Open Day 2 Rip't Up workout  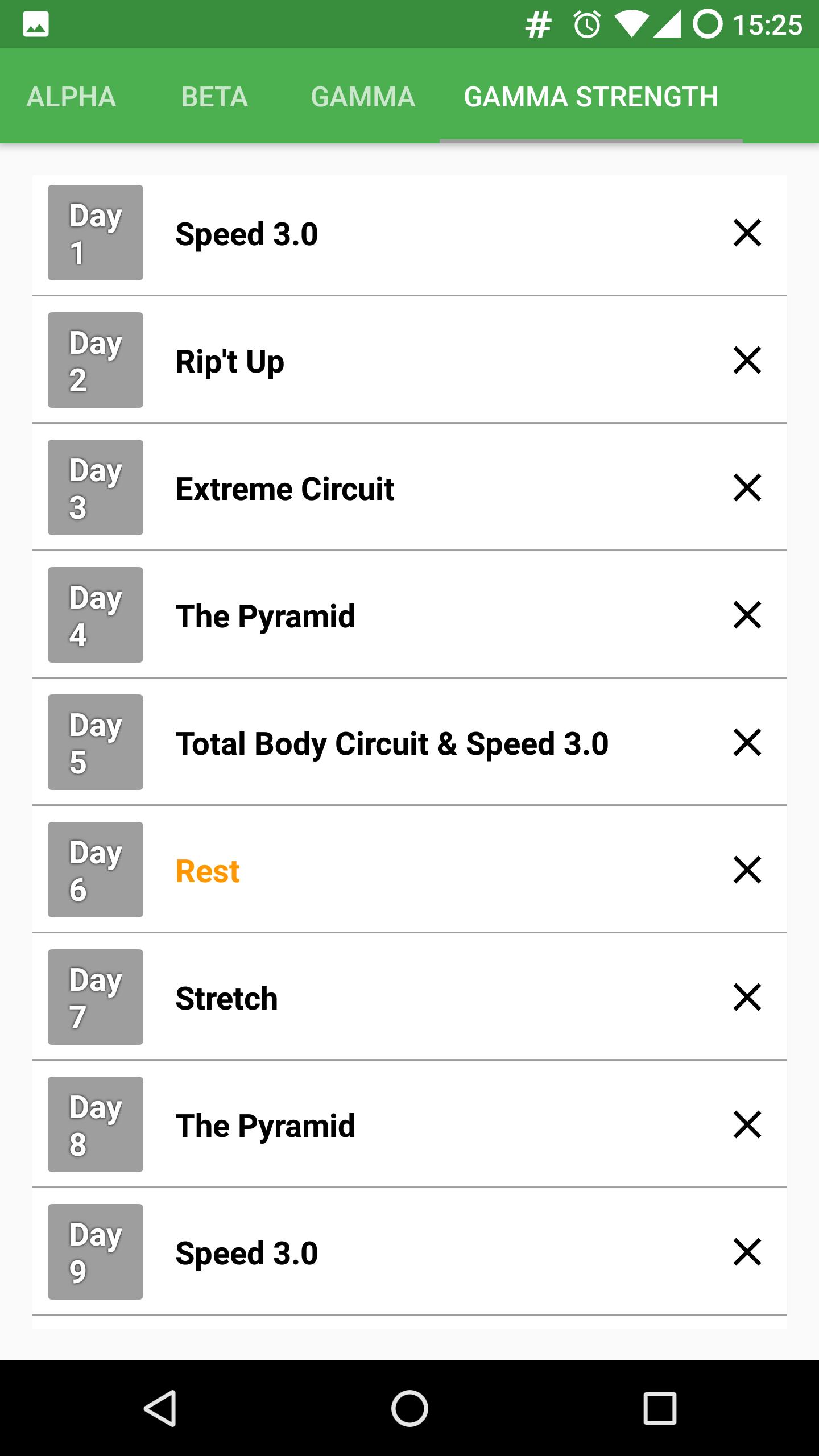pos(409,360)
